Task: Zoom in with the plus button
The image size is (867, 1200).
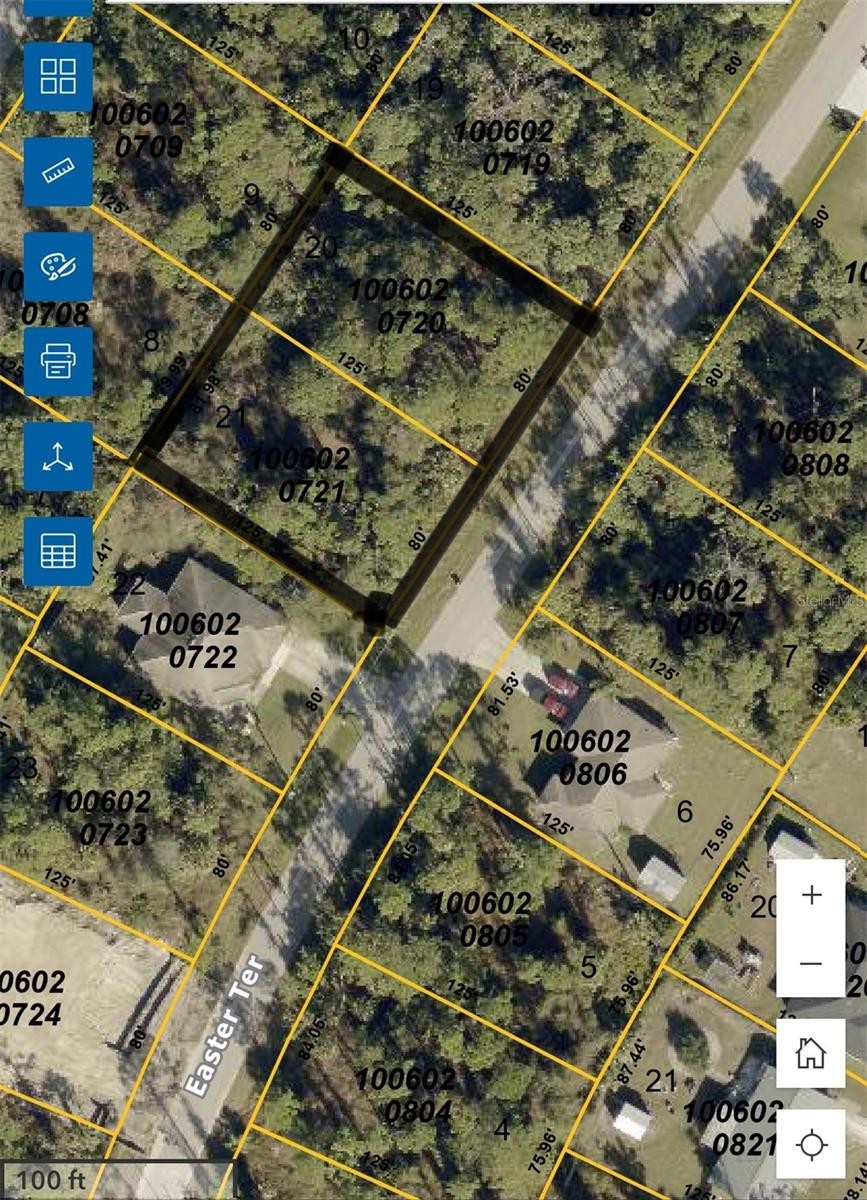Action: tap(811, 895)
